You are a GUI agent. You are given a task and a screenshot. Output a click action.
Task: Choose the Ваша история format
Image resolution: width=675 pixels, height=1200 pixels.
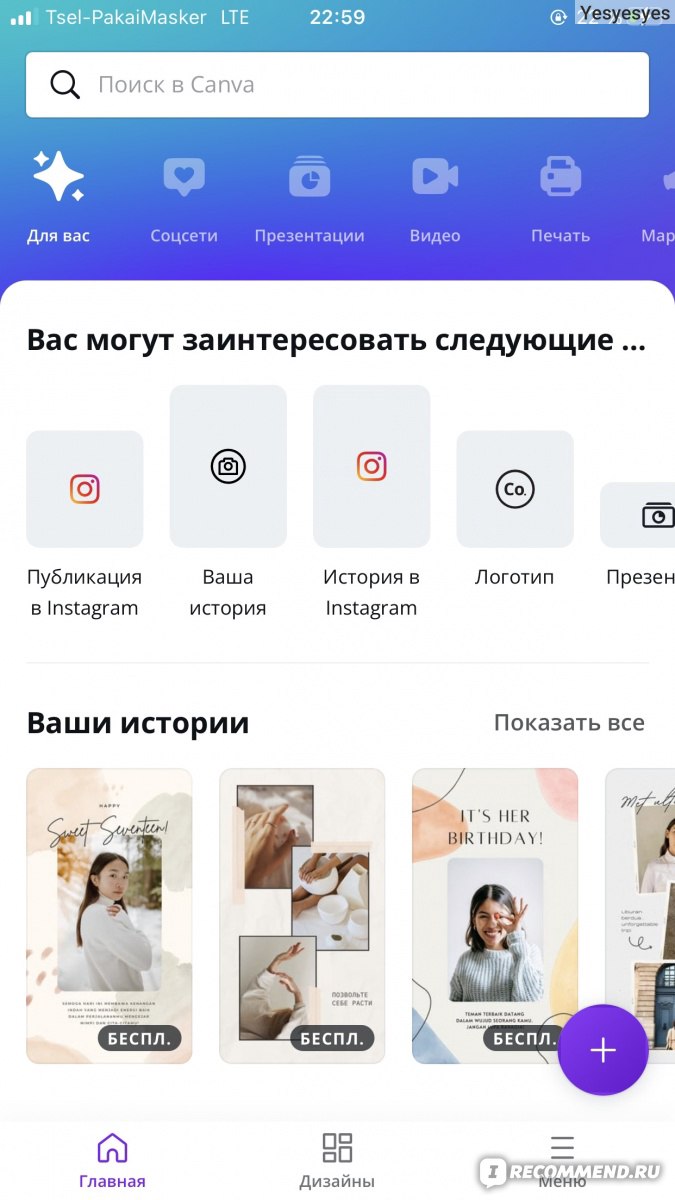pos(228,502)
